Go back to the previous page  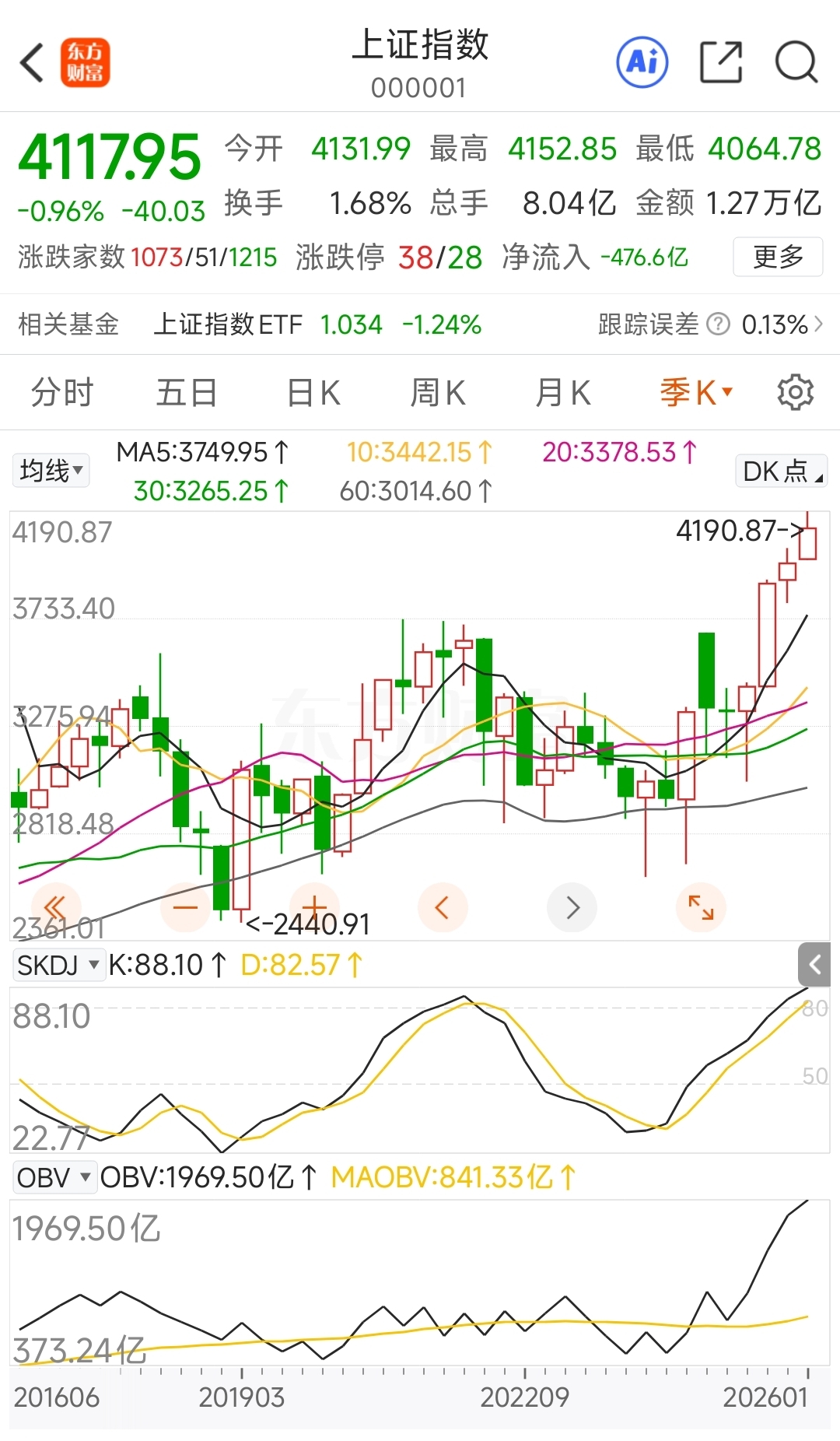click(x=32, y=62)
